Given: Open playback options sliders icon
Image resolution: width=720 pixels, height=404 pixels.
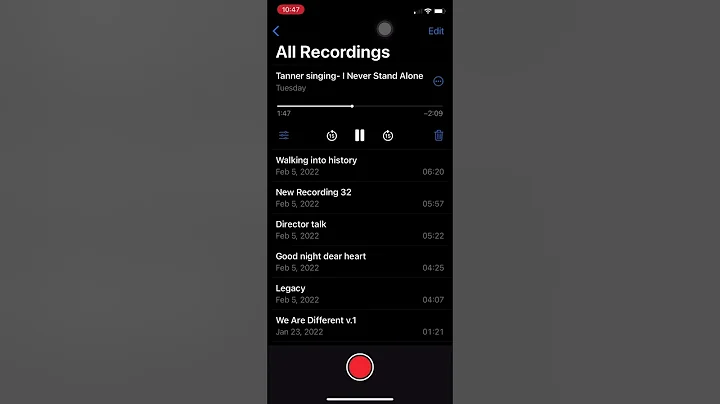Looking at the screenshot, I should coord(284,136).
